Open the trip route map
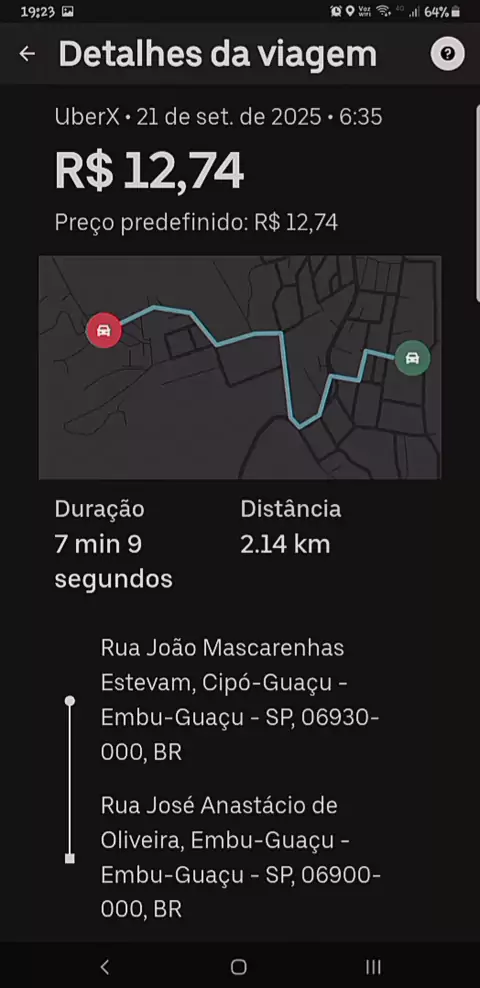The height and width of the screenshot is (988, 480). (x=240, y=367)
